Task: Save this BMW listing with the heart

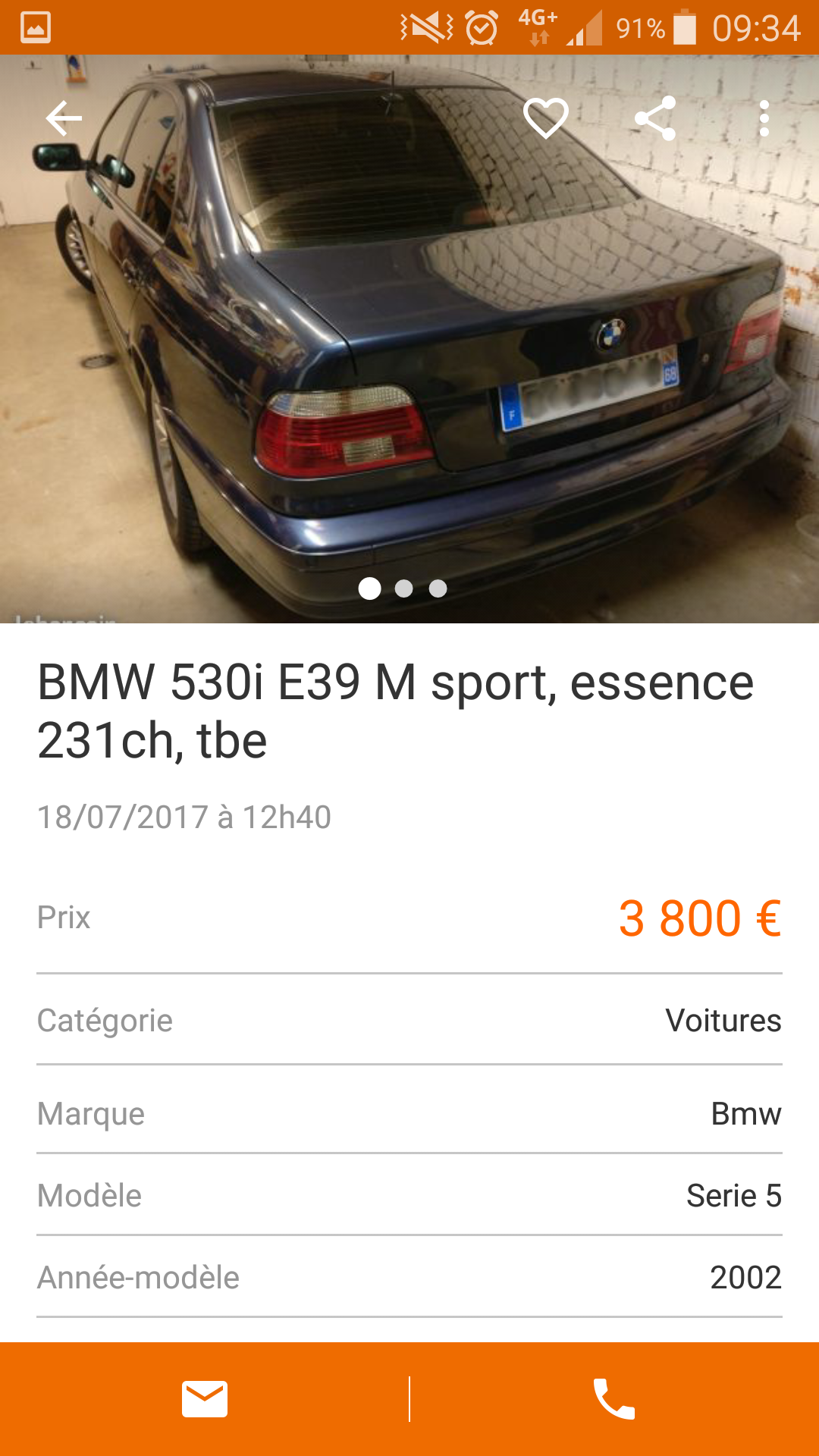Action: pyautogui.click(x=546, y=118)
